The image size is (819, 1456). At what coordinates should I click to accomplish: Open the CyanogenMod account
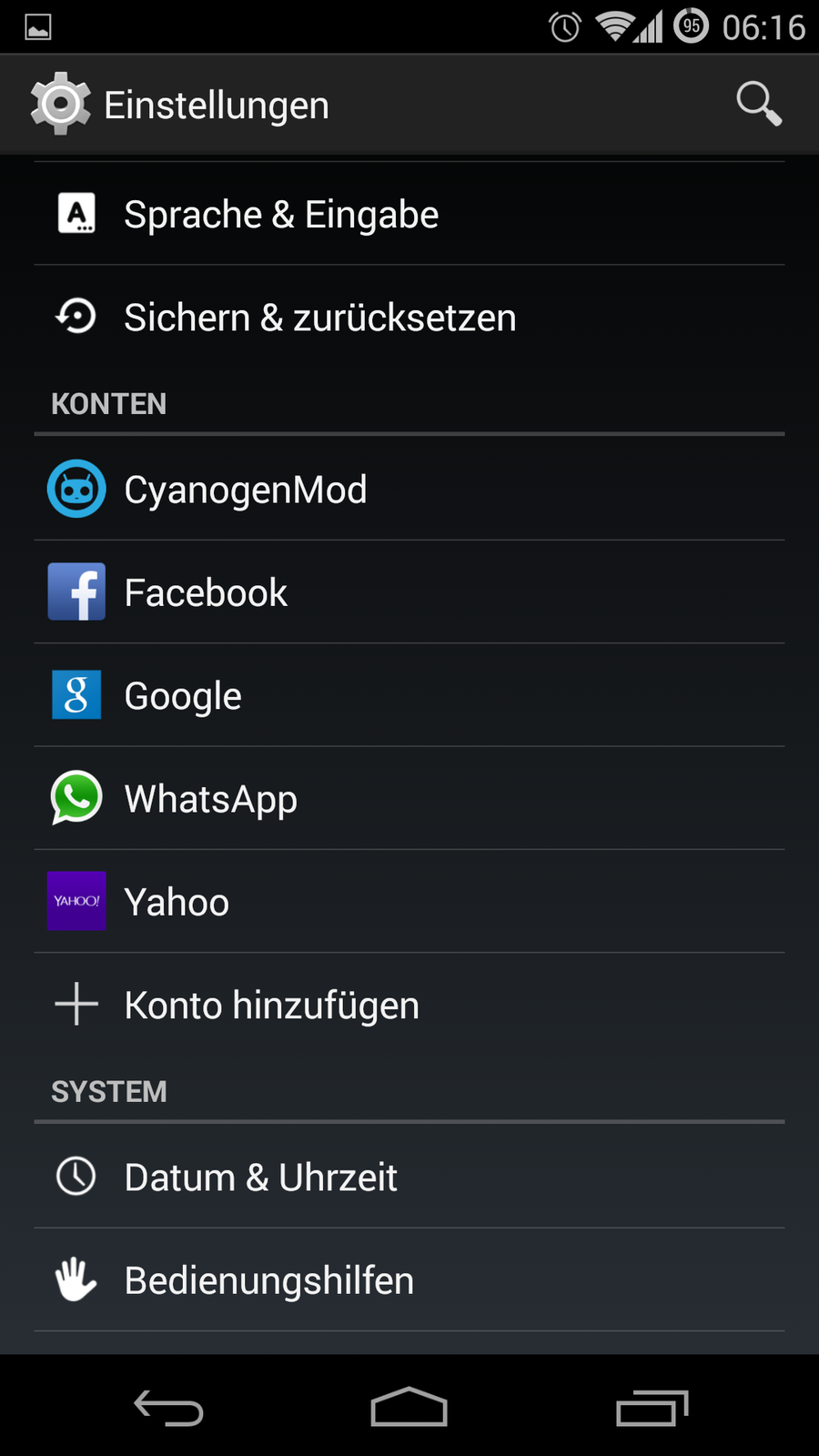coord(409,490)
